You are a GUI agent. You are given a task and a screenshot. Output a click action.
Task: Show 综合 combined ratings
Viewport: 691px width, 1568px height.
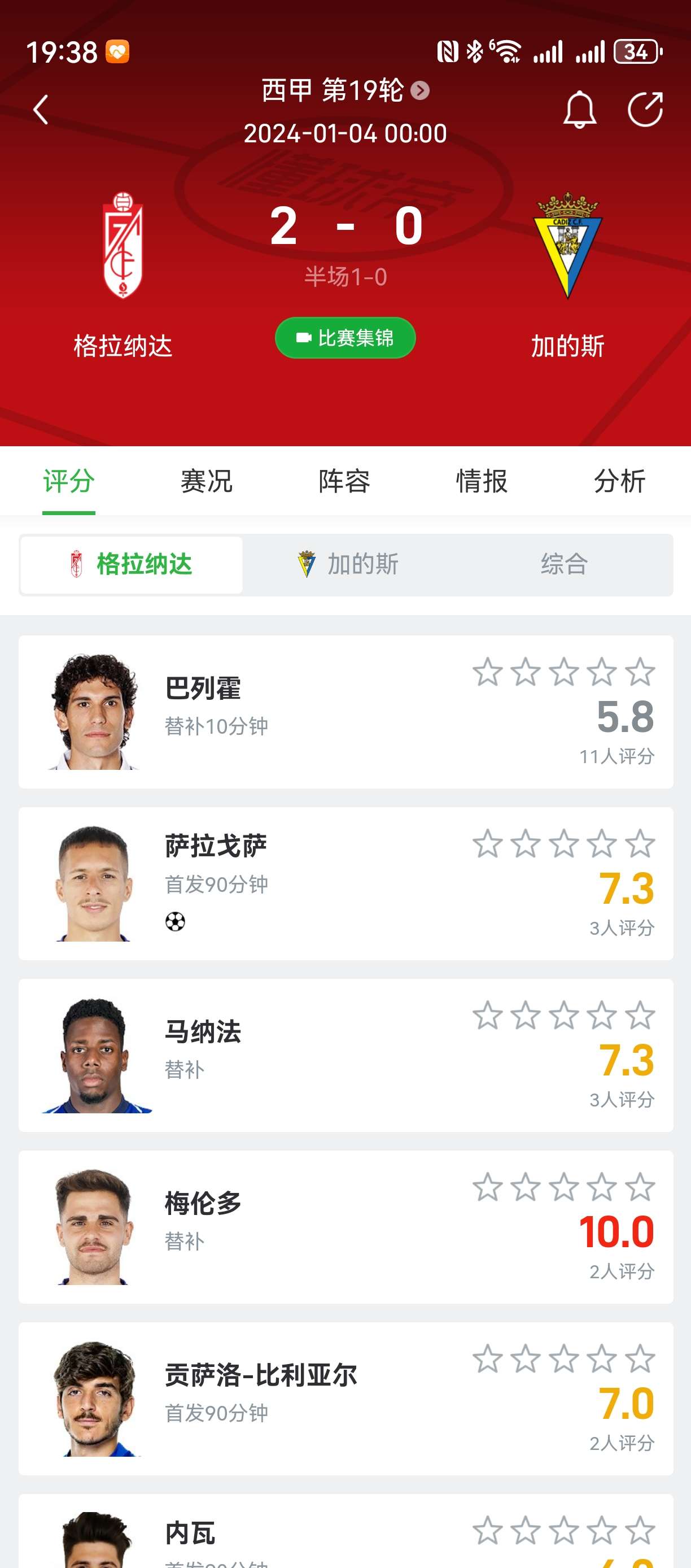pos(564,564)
